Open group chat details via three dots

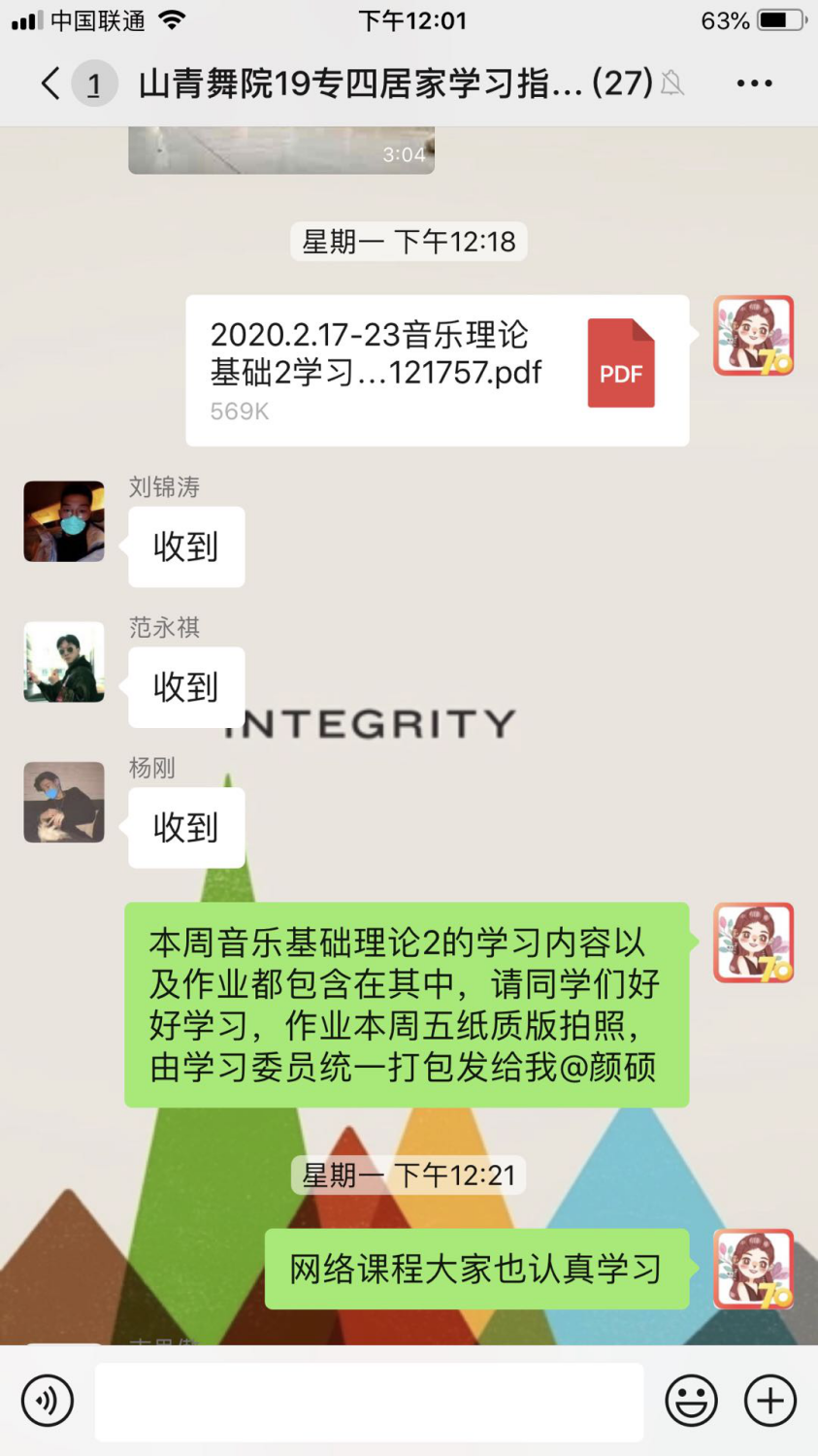[754, 83]
